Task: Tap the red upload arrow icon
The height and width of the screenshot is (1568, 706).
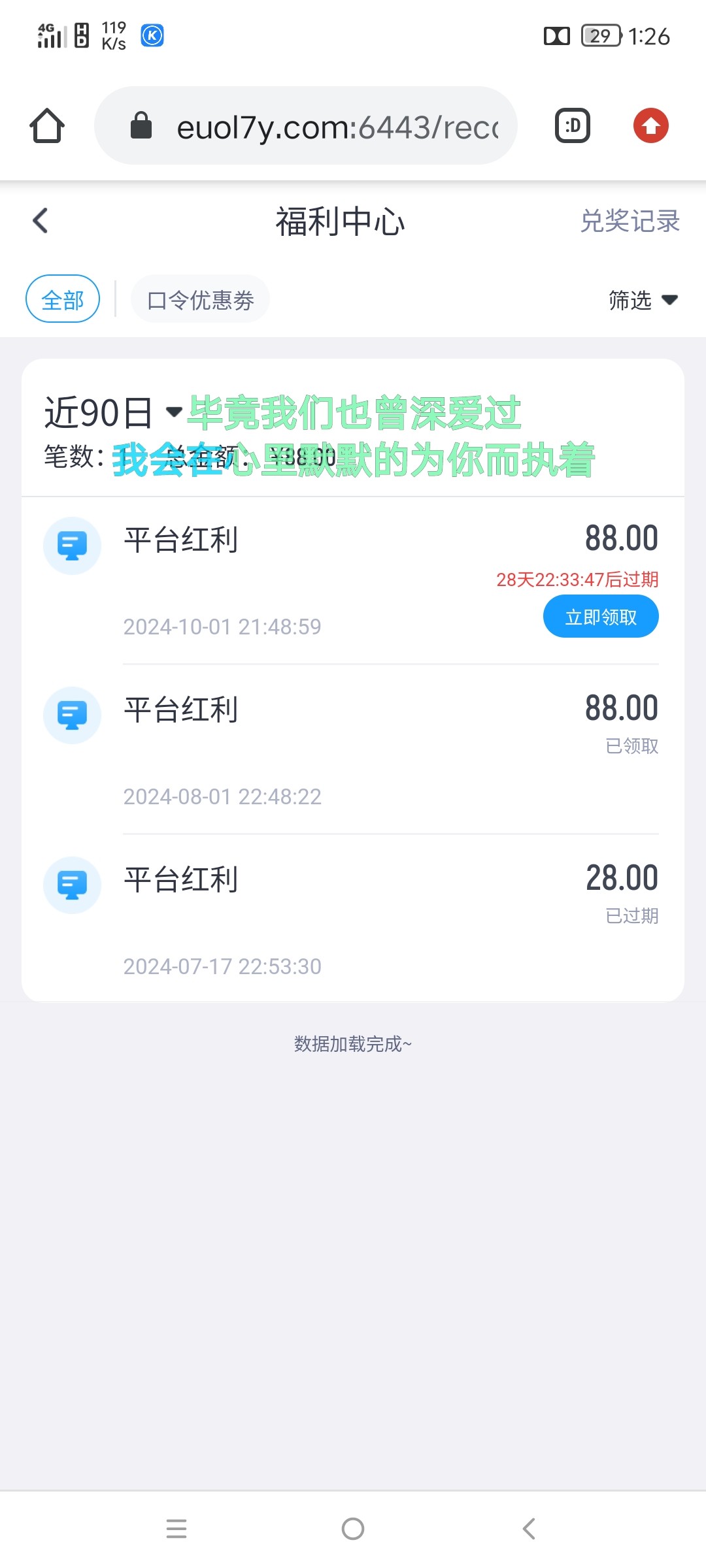Action: pos(650,125)
